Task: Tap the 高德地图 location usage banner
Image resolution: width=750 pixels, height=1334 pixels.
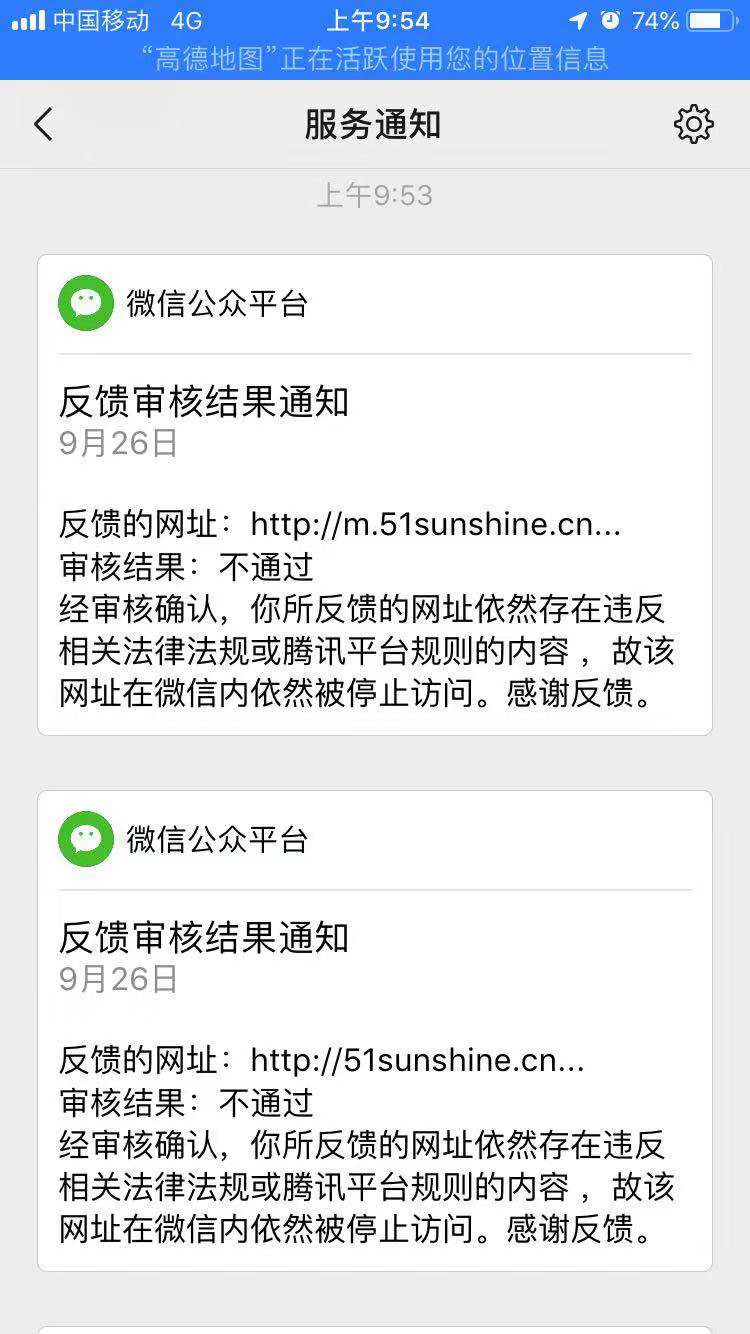Action: [374, 58]
